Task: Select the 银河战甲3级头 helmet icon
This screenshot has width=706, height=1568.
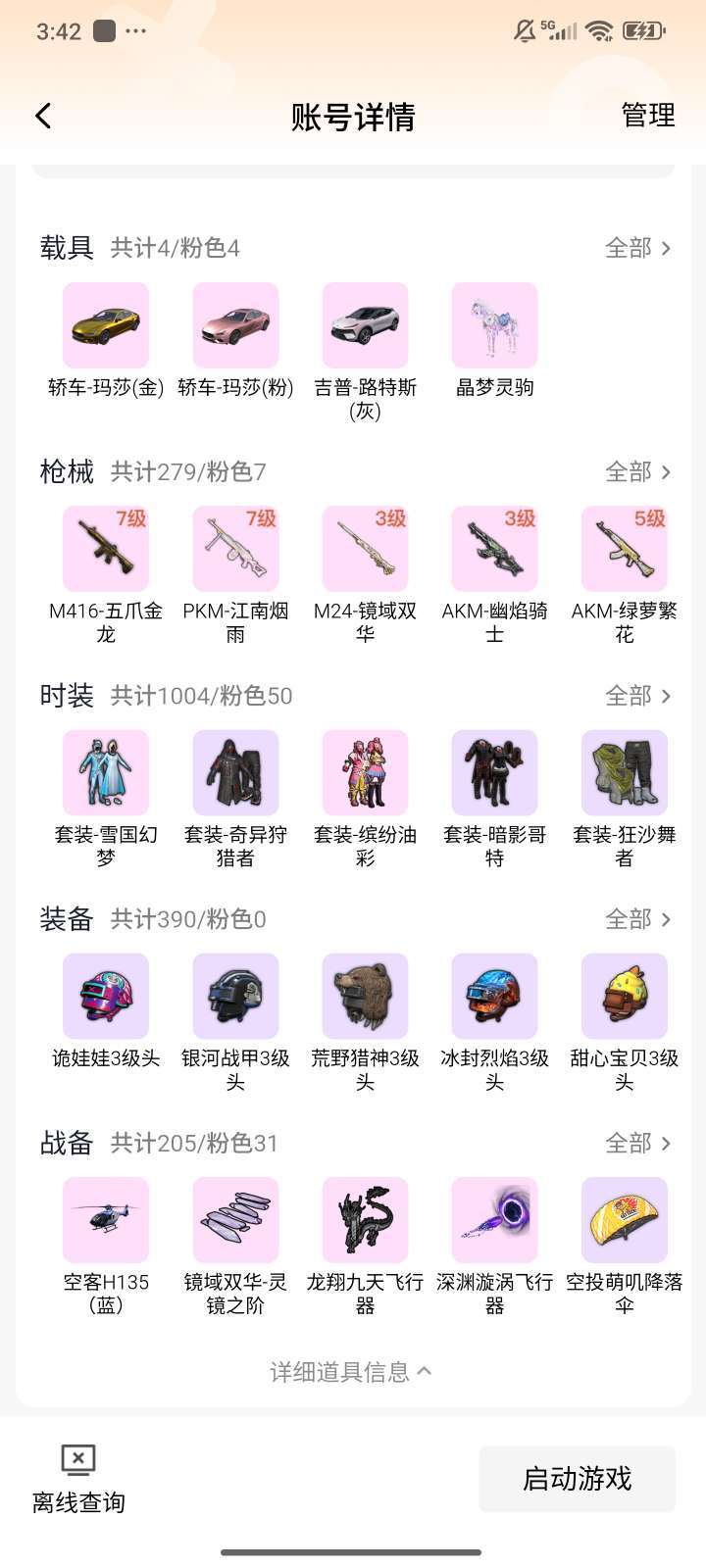Action: tap(234, 996)
